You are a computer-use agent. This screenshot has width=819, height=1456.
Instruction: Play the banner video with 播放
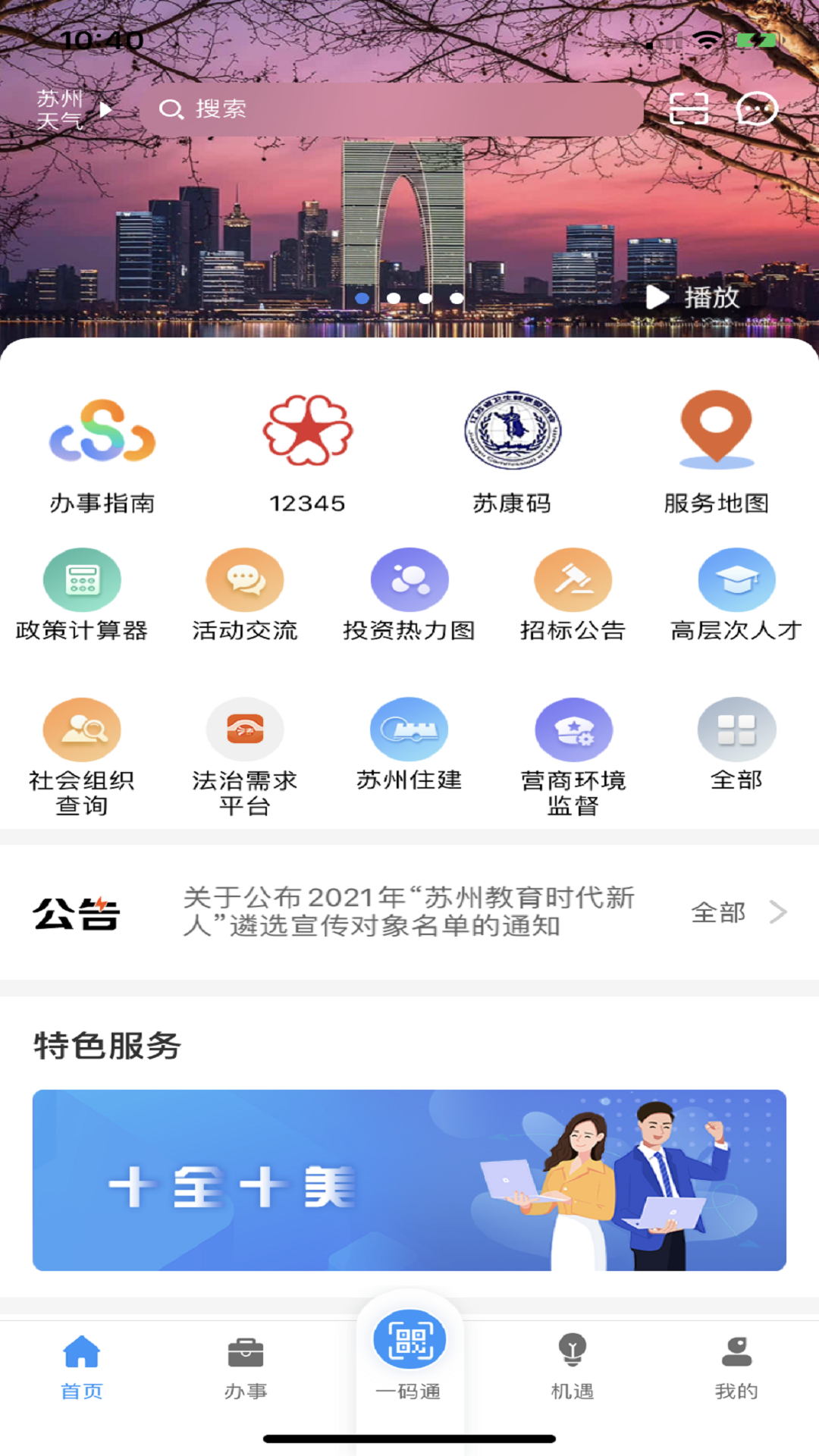pos(693,297)
